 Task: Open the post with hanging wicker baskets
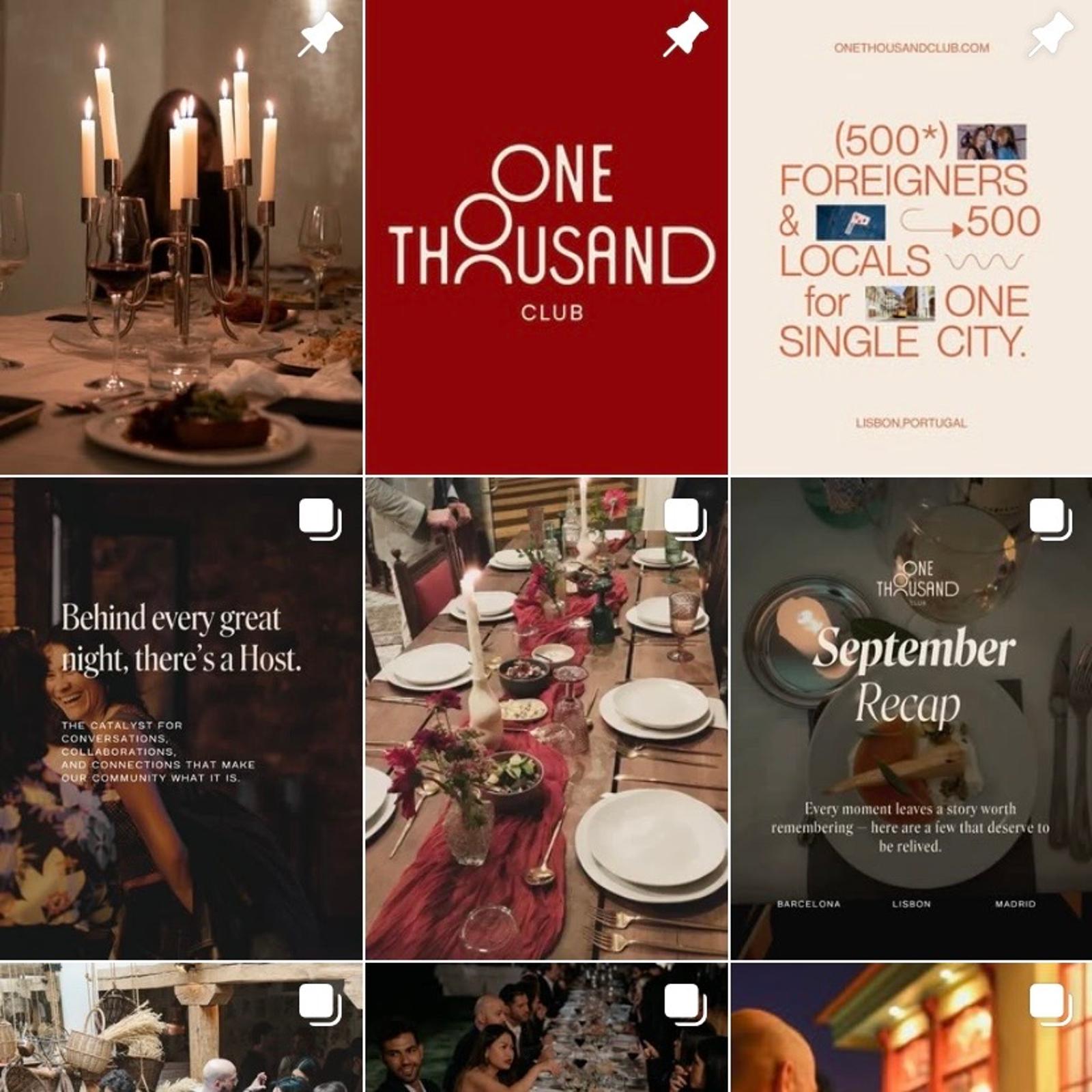181,1027
